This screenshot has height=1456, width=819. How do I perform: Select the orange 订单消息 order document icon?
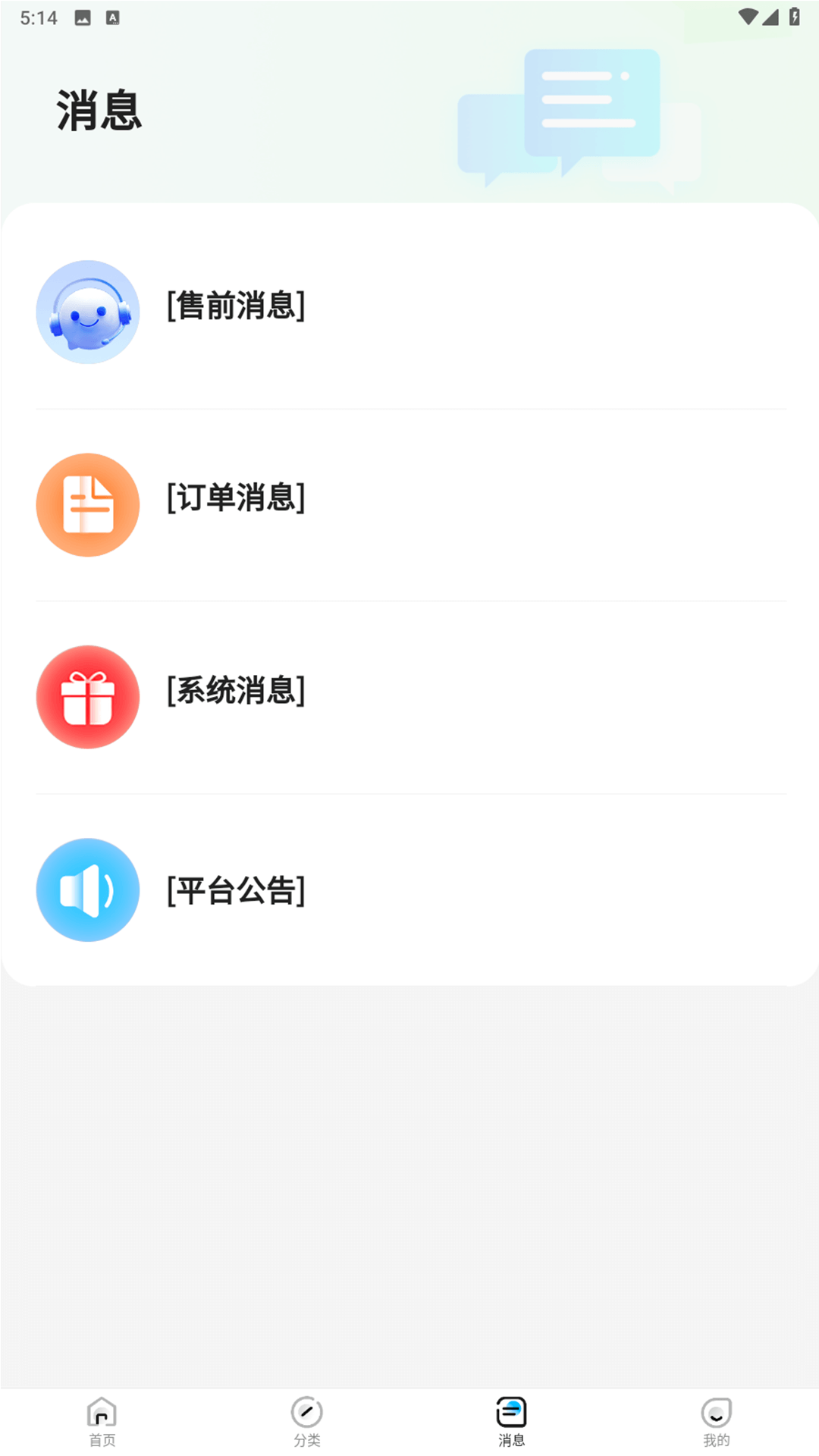[87, 504]
